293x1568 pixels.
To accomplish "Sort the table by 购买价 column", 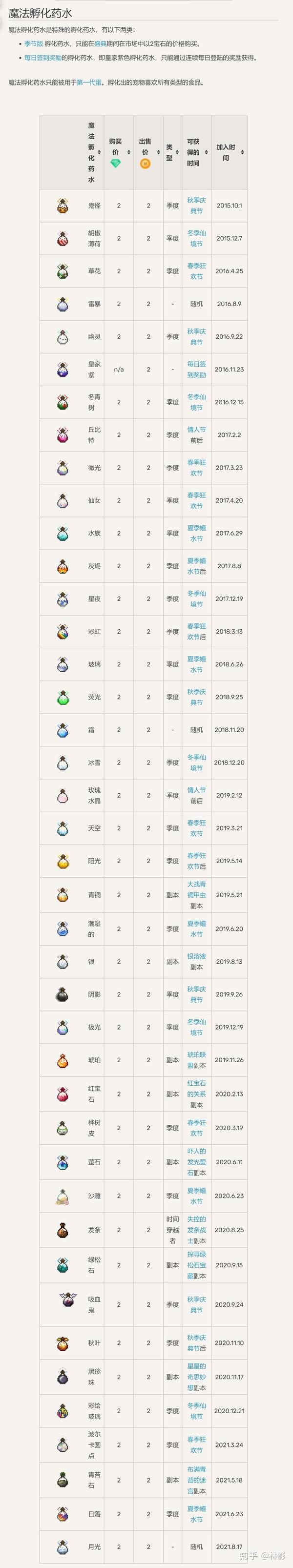I will pyautogui.click(x=119, y=152).
